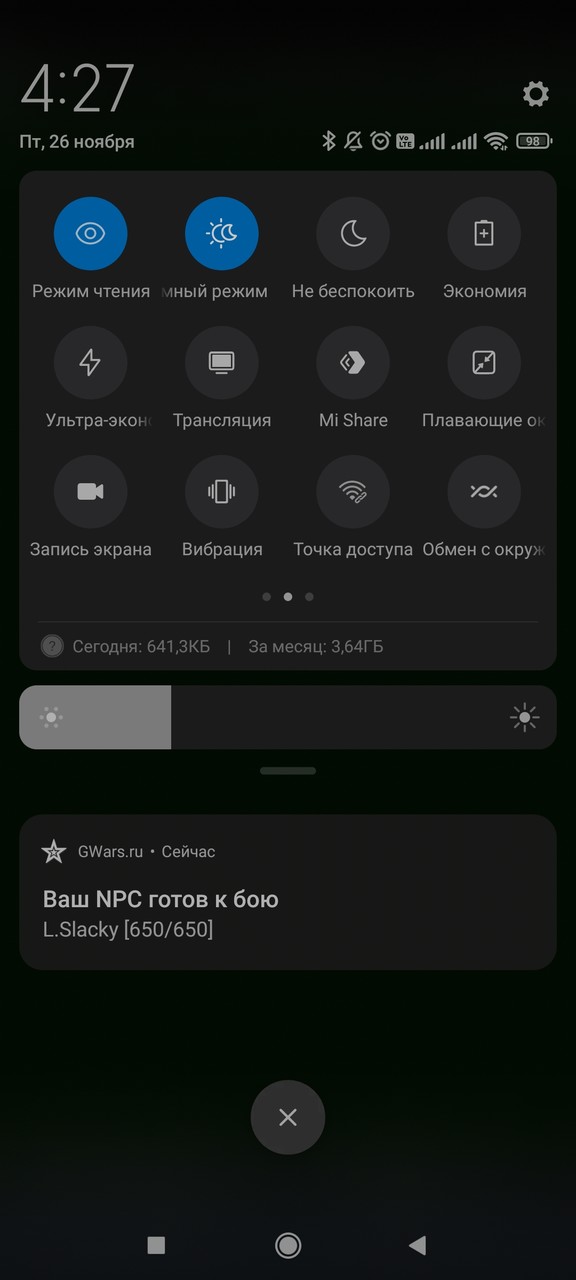Start Трансляция screen cast

click(222, 362)
